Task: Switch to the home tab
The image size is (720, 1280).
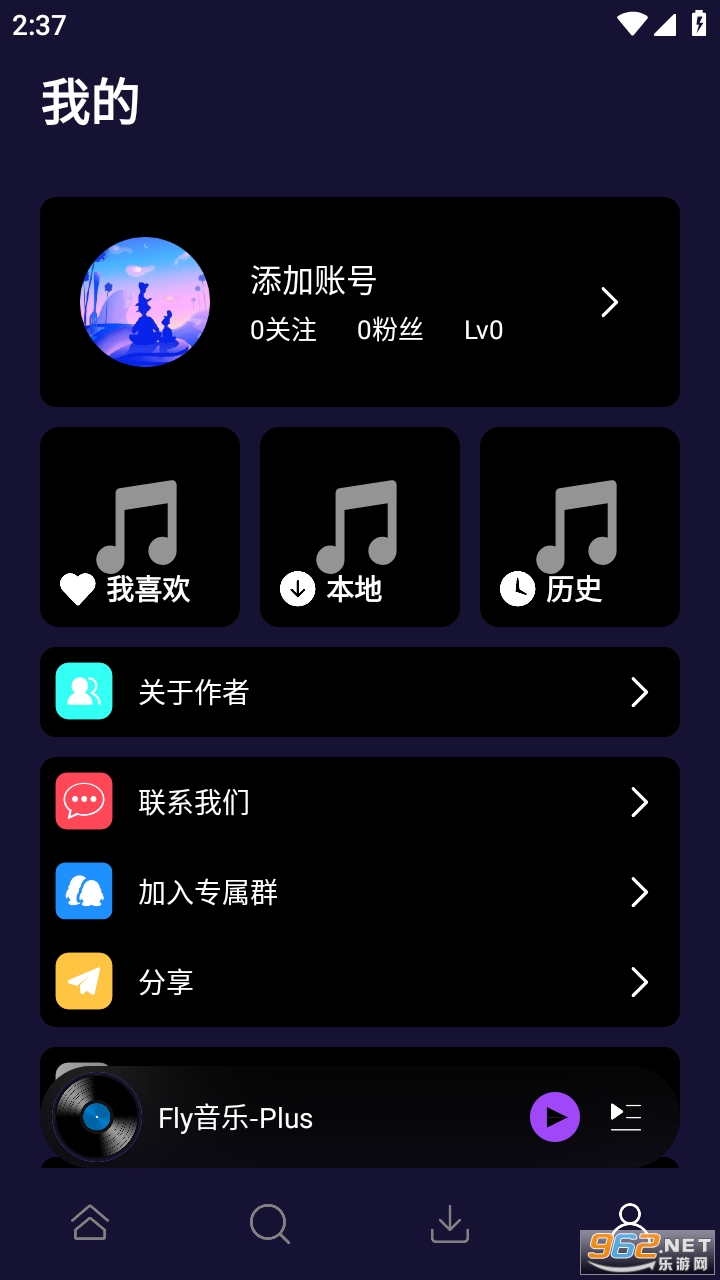Action: pyautogui.click(x=90, y=1222)
